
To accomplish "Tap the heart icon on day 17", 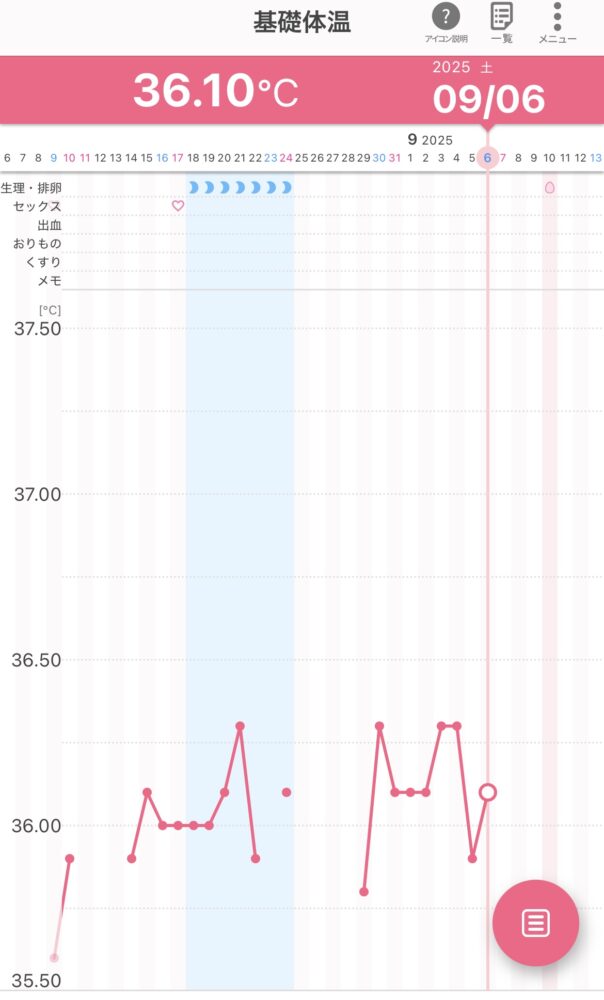I will (x=178, y=206).
